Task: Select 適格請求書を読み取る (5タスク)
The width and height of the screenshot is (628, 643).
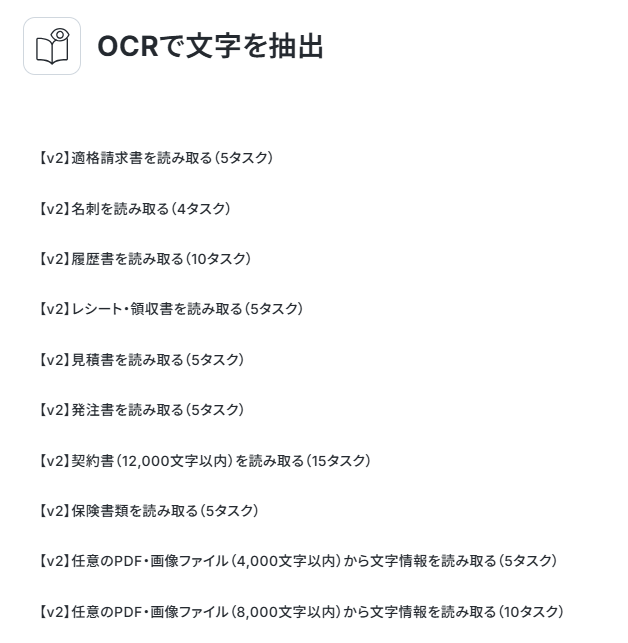Action: [155, 158]
